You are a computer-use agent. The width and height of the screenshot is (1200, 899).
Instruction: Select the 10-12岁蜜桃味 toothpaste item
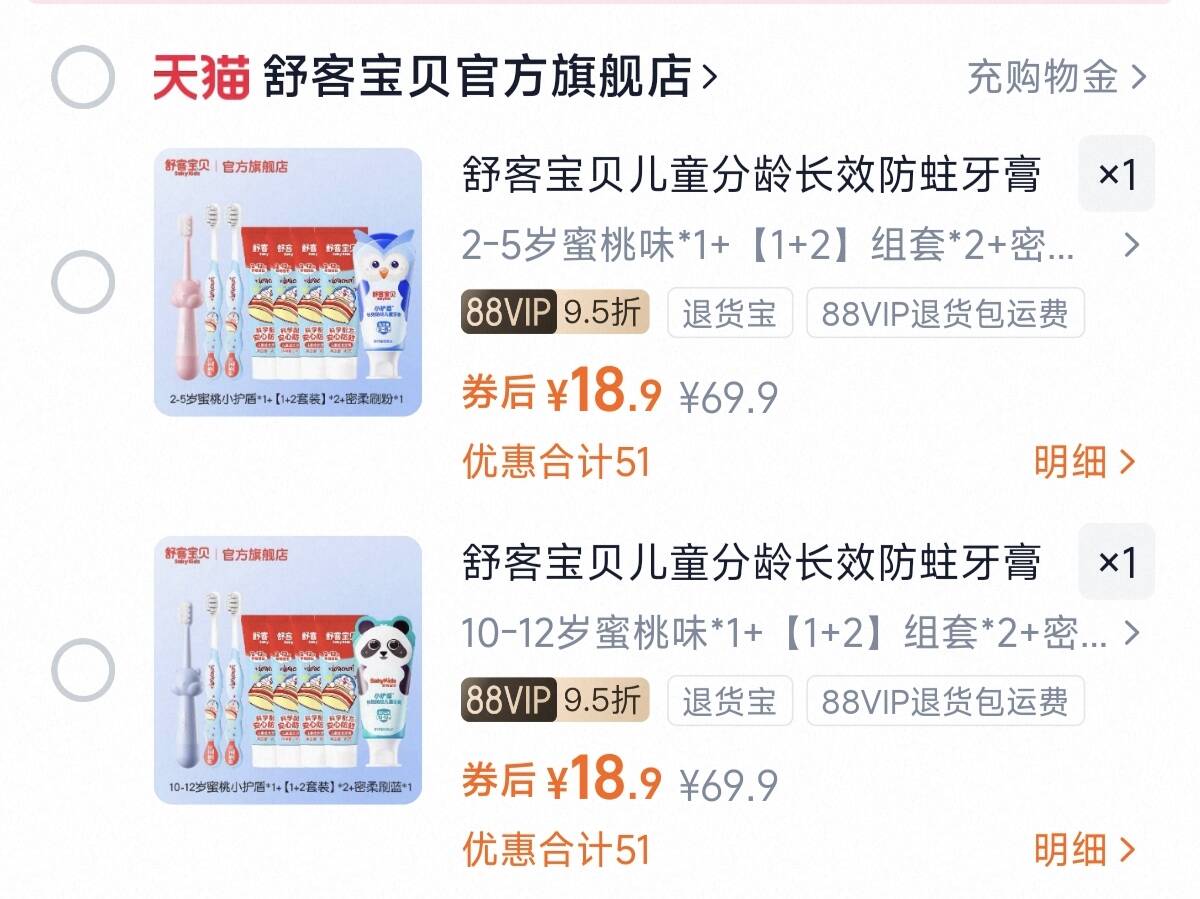click(x=83, y=669)
